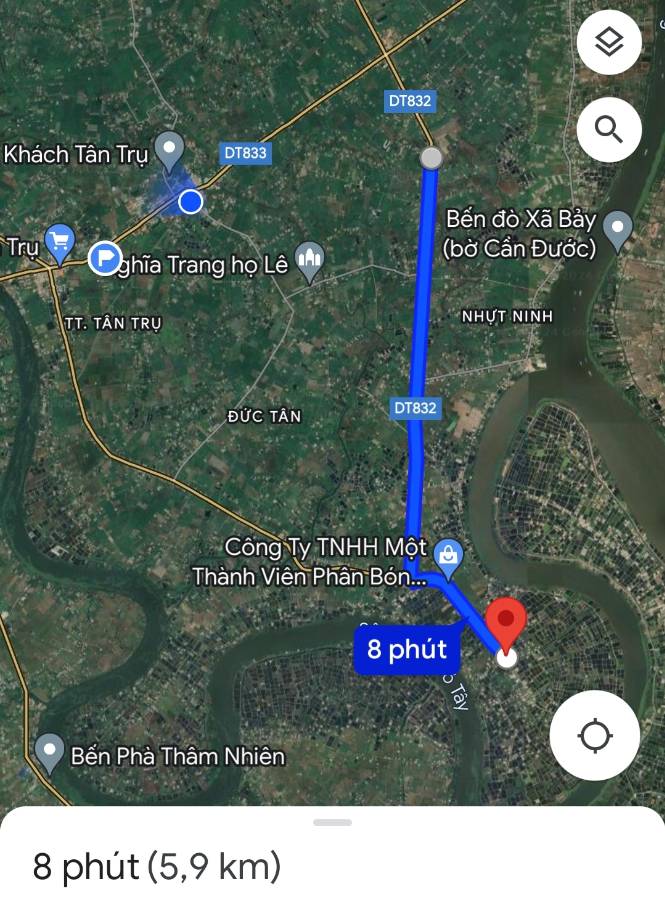This screenshot has height=900, width=665.
Task: Tap the Bến Phà Thâm Nhiên pin
Action: click(x=48, y=753)
